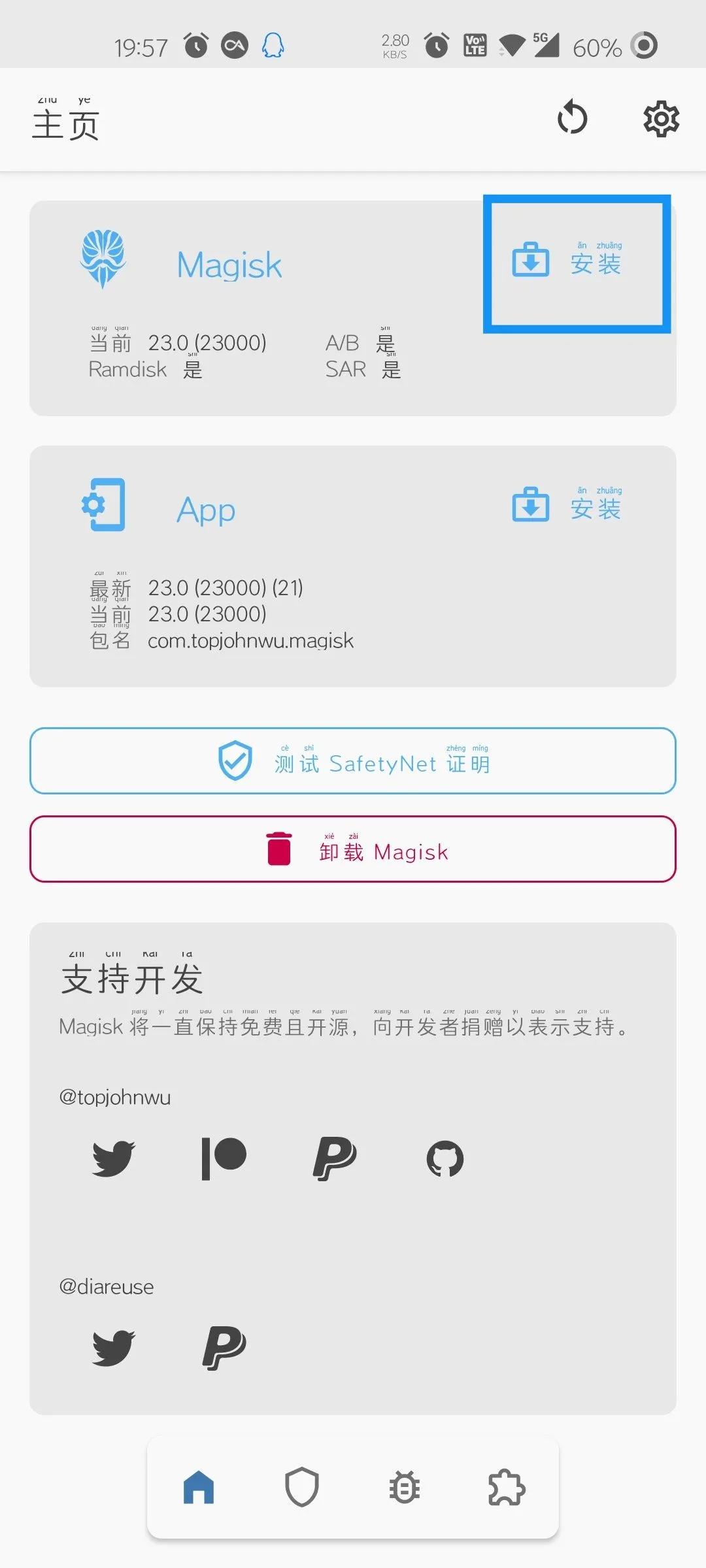
Task: Run 测试 SafetyNet 证明 check
Action: pos(353,760)
